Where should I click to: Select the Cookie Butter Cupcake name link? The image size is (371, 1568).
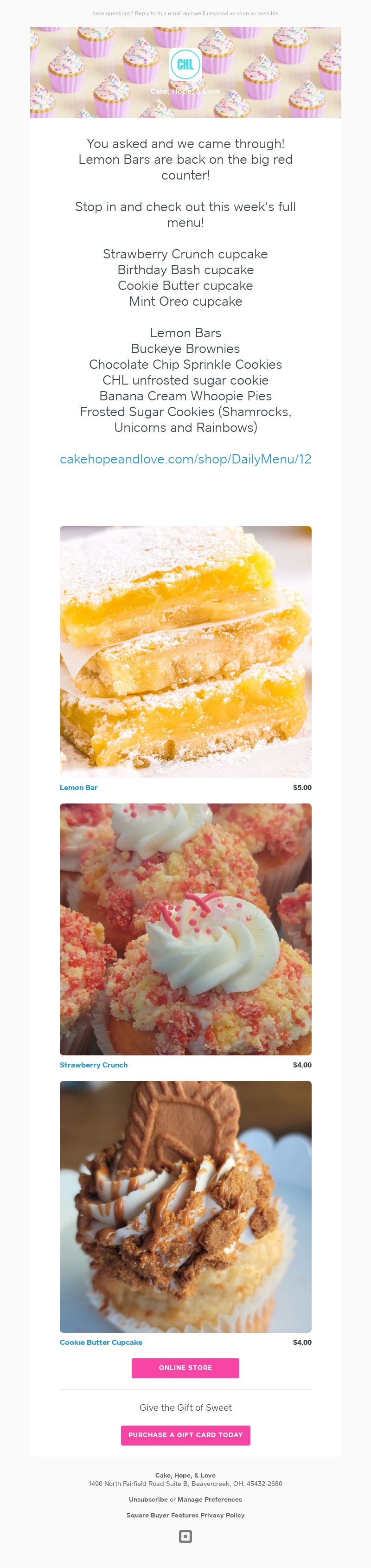[x=101, y=1342]
